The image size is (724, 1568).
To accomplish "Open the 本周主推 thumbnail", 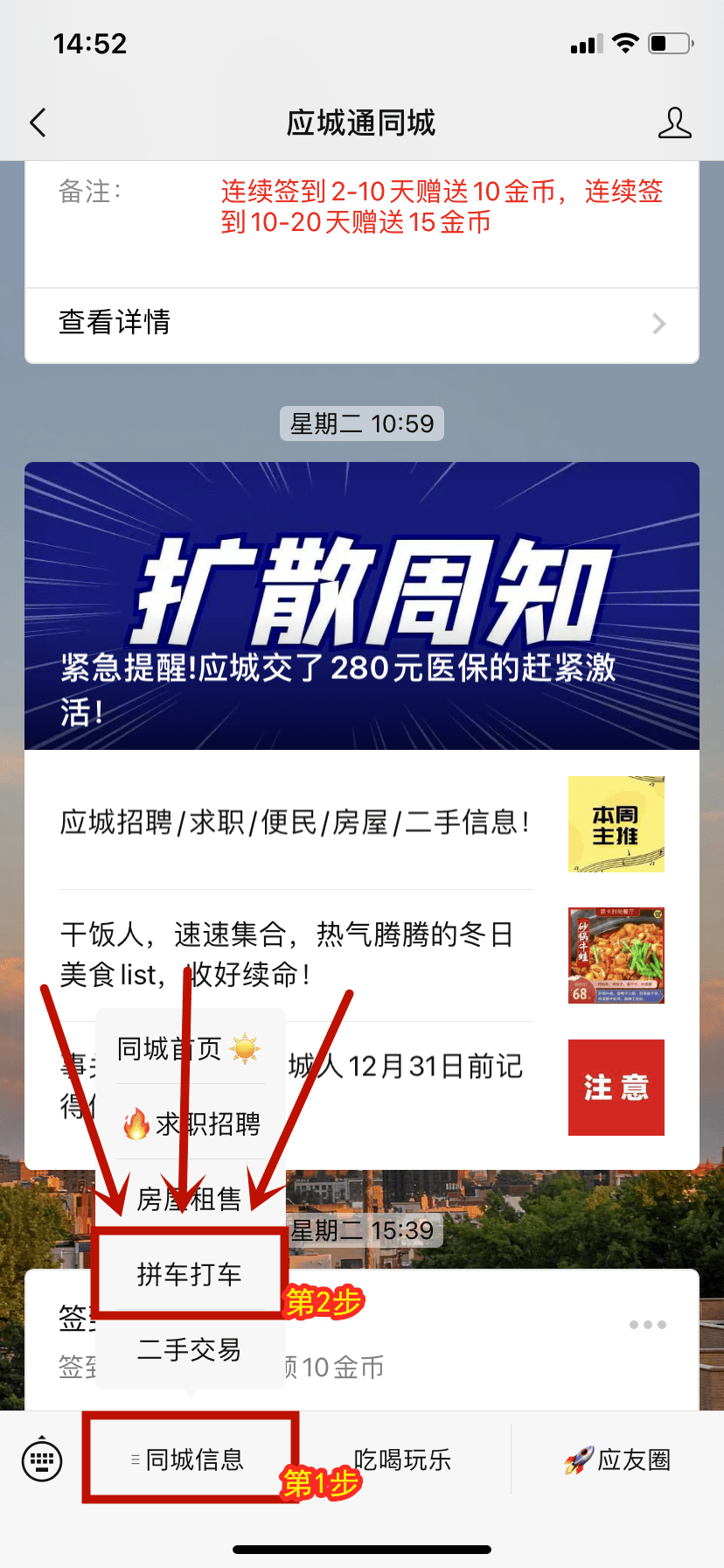I will click(616, 823).
